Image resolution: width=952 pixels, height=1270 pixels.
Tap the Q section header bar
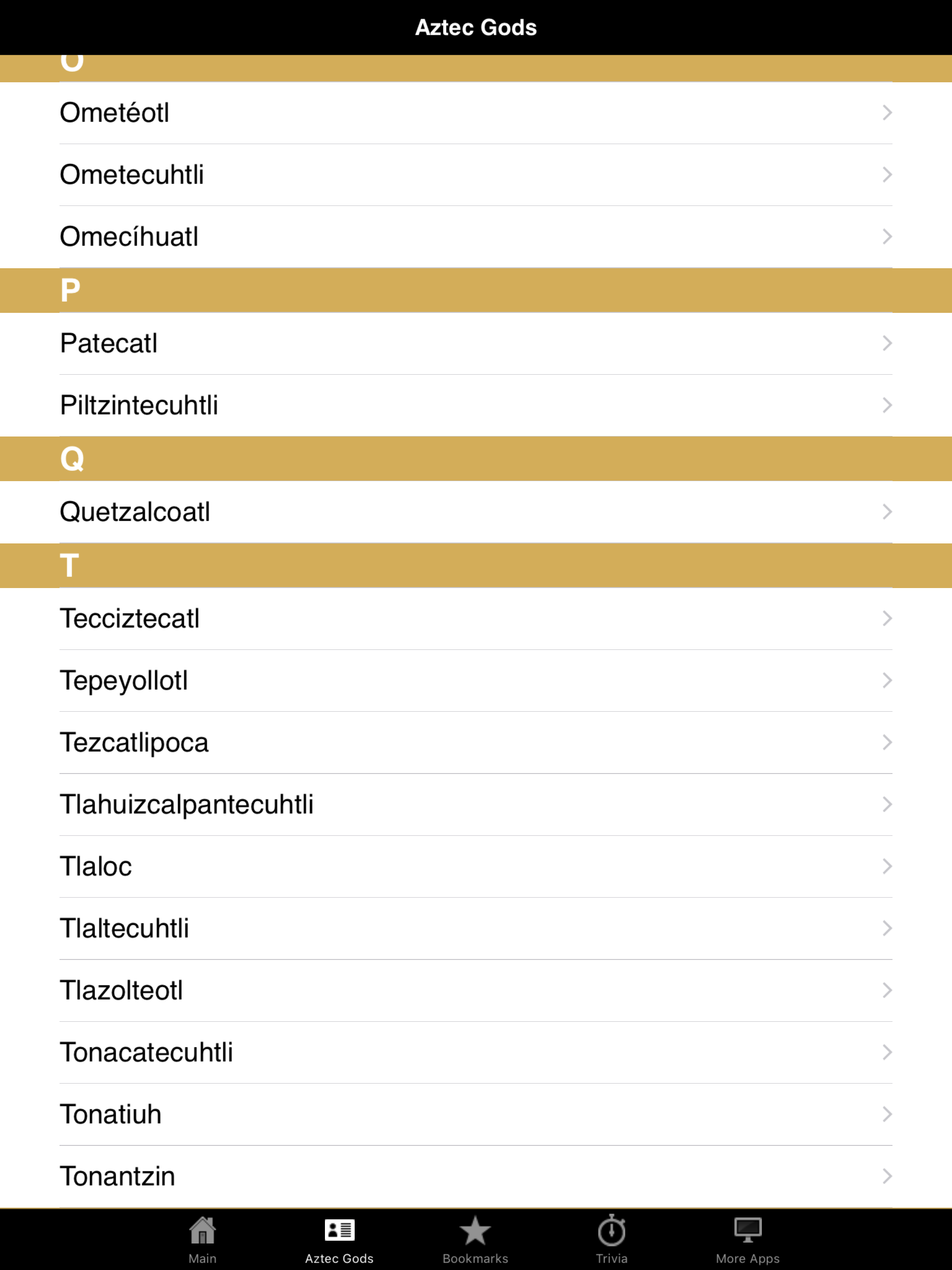coord(476,458)
